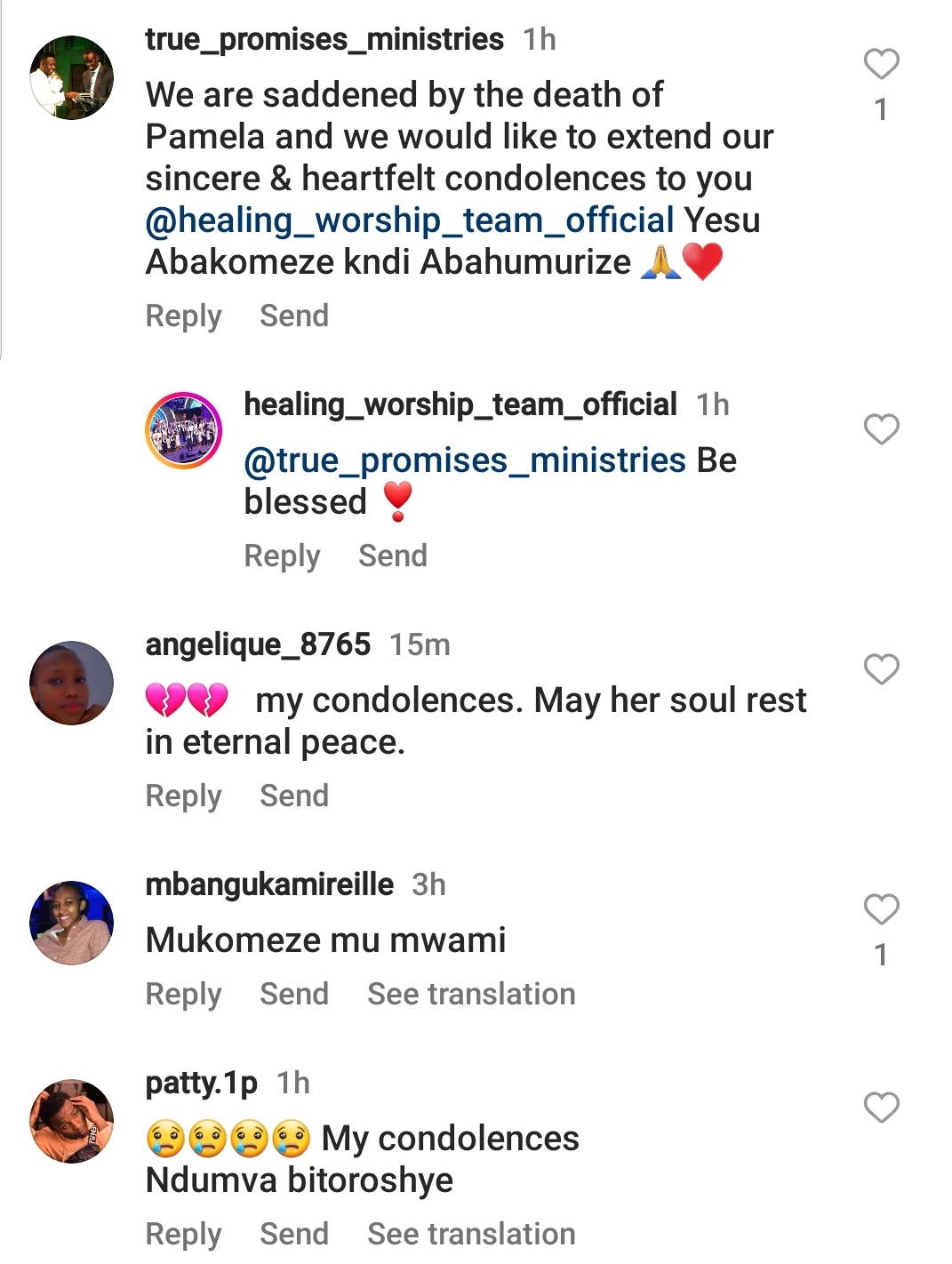Screen dimensions: 952x1264
Task: Reply to angelique_8765's condolences
Action: [x=183, y=796]
